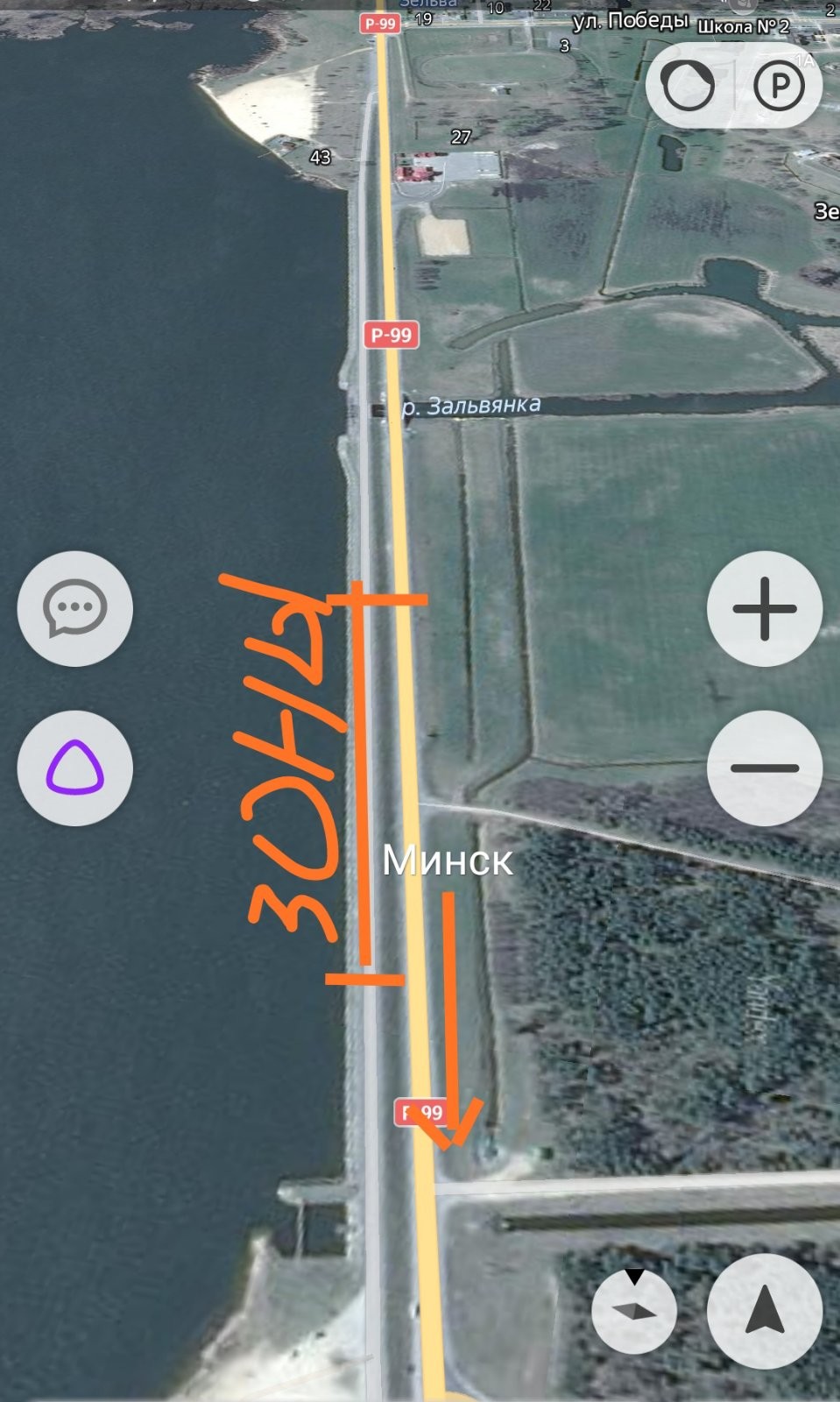Image resolution: width=840 pixels, height=1402 pixels.
Task: Zoom out with the minus button
Action: click(764, 768)
